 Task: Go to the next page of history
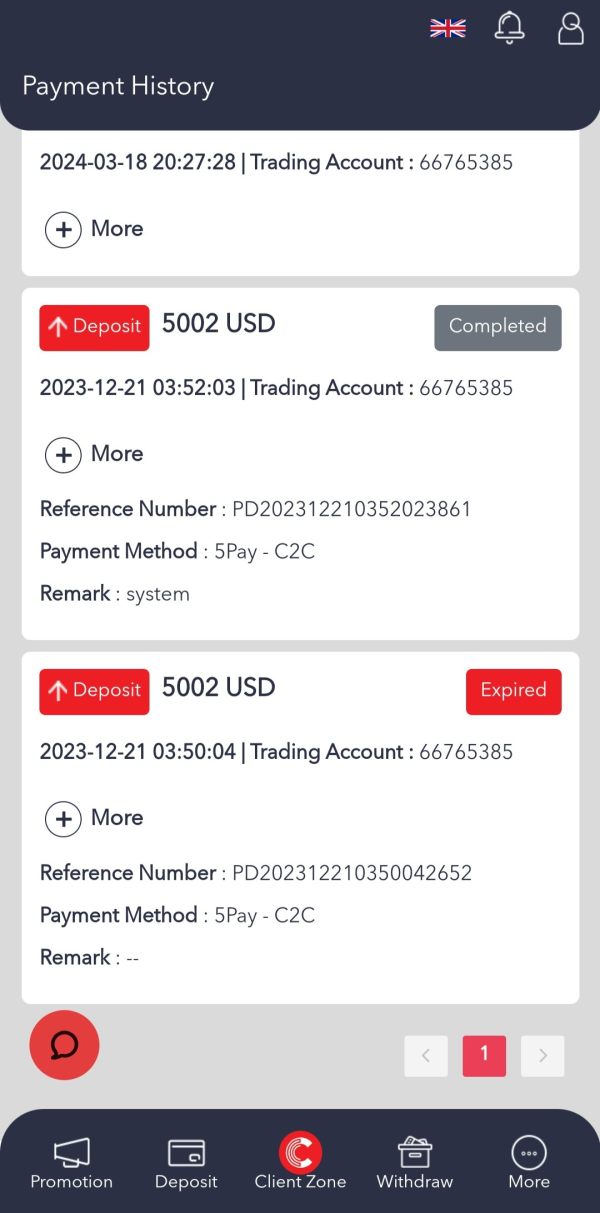click(543, 1056)
